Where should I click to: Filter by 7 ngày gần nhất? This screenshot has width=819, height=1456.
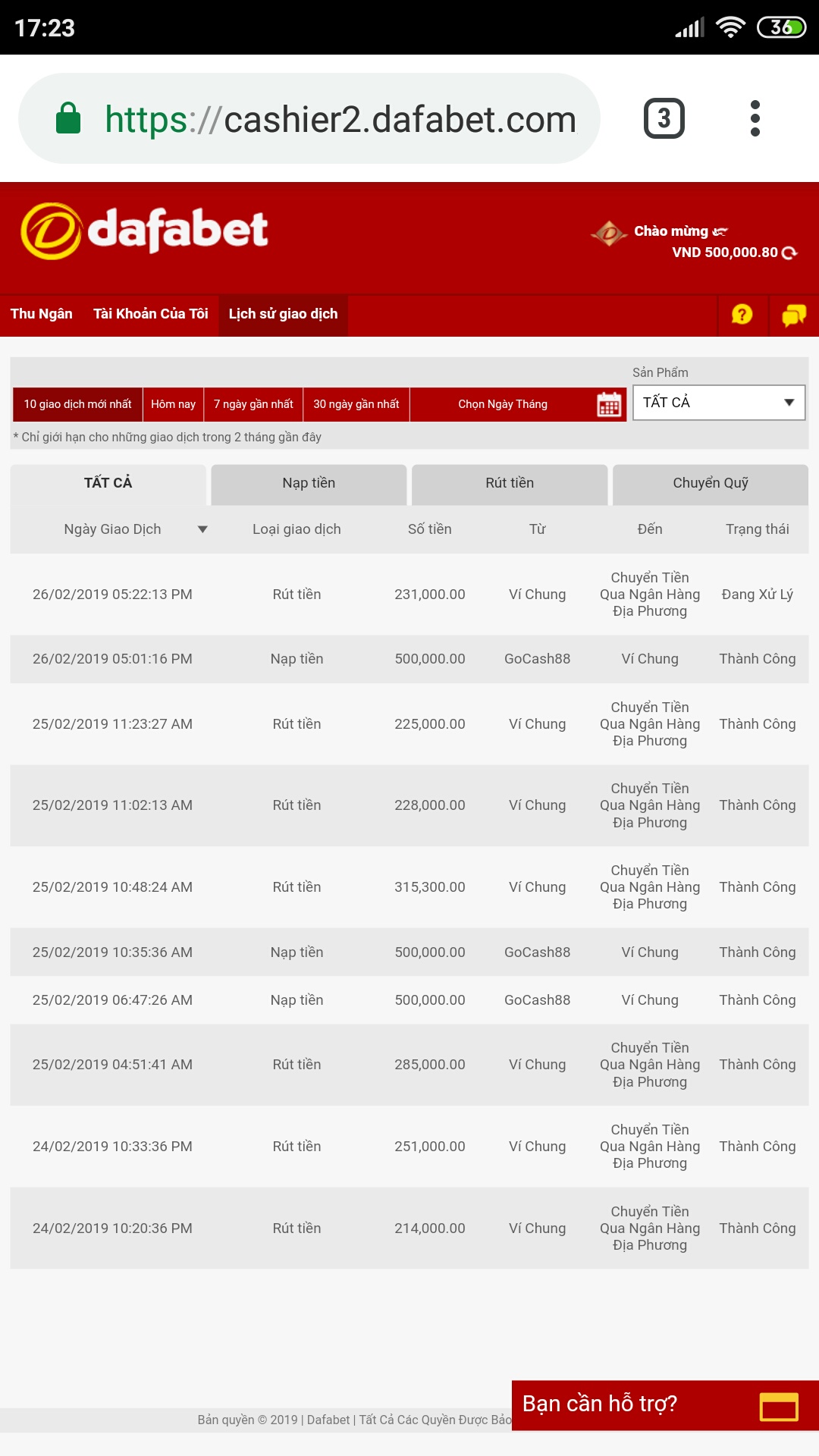pyautogui.click(x=253, y=404)
